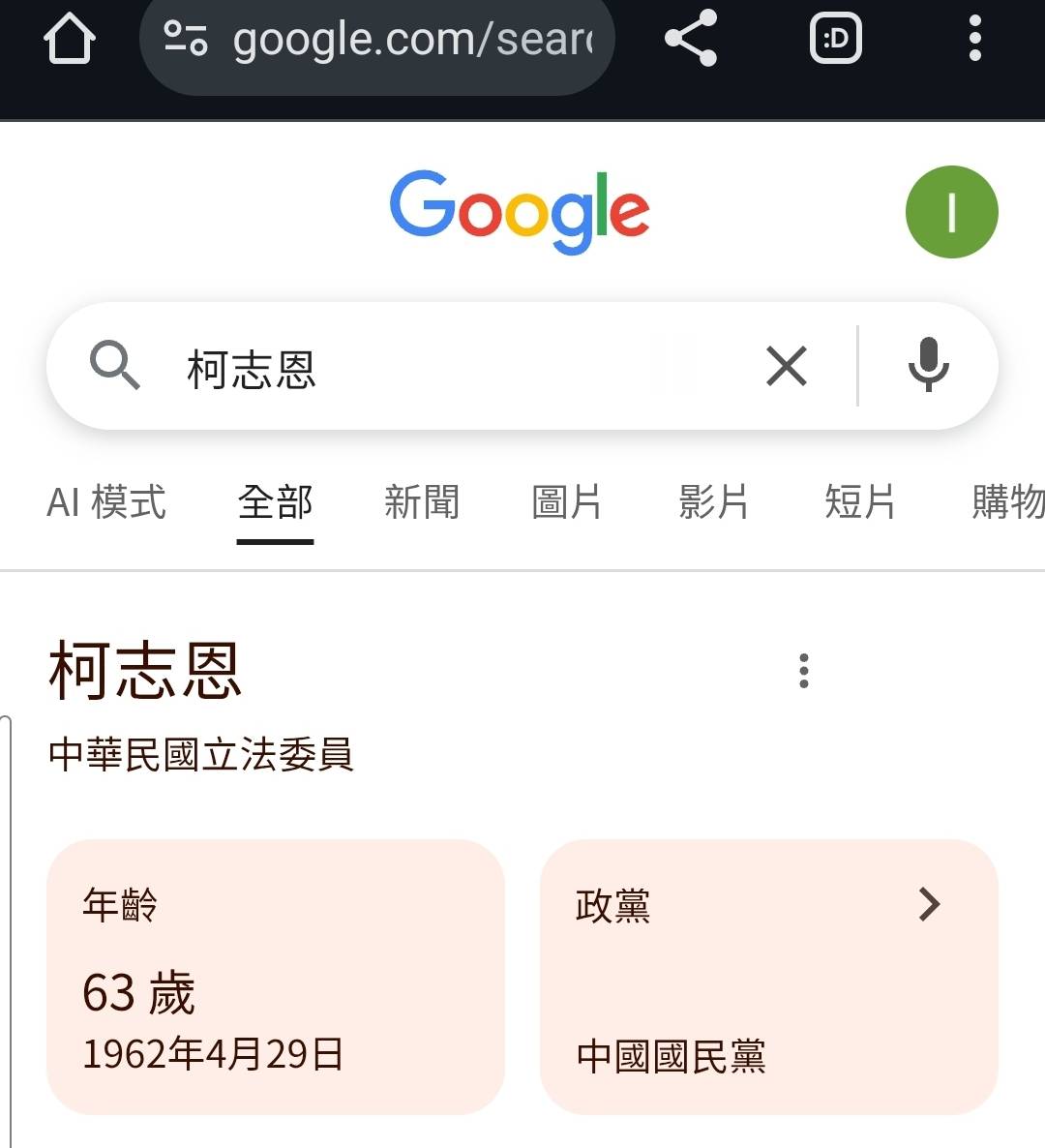Tap the search box with 柯志恩
This screenshot has width=1045, height=1148.
[x=435, y=368]
